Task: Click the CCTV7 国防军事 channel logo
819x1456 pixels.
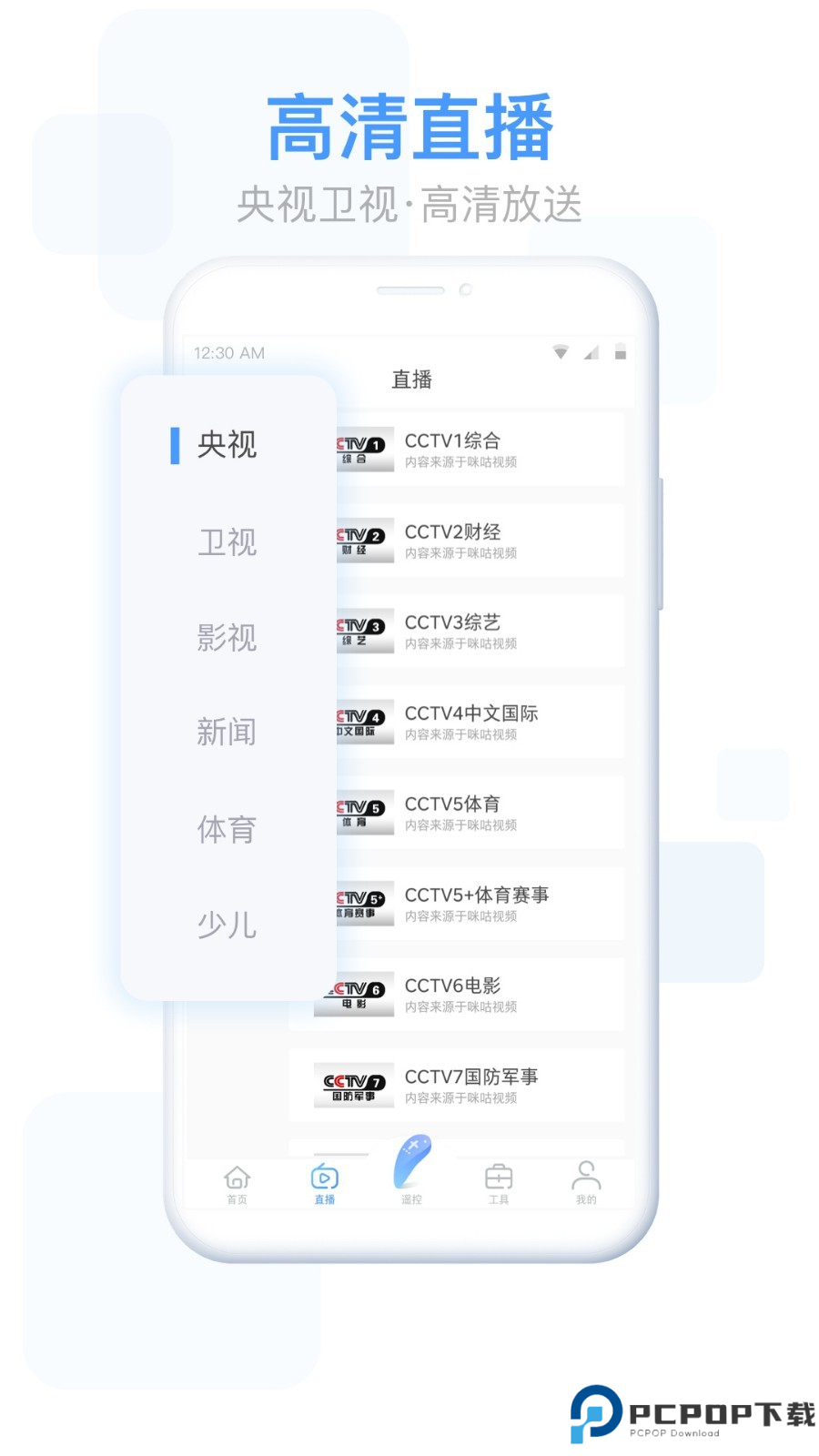Action: coord(353,1085)
